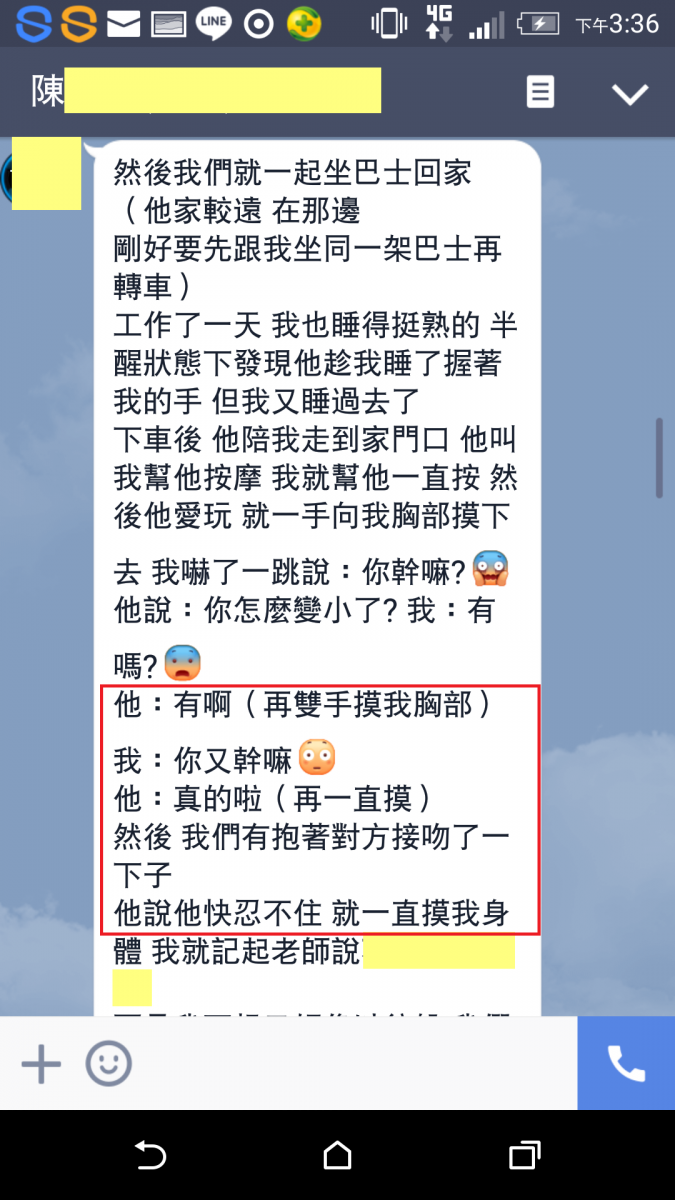Screen dimensions: 675x1200
Task: Open recent apps from the navigation bar
Action: click(524, 1156)
